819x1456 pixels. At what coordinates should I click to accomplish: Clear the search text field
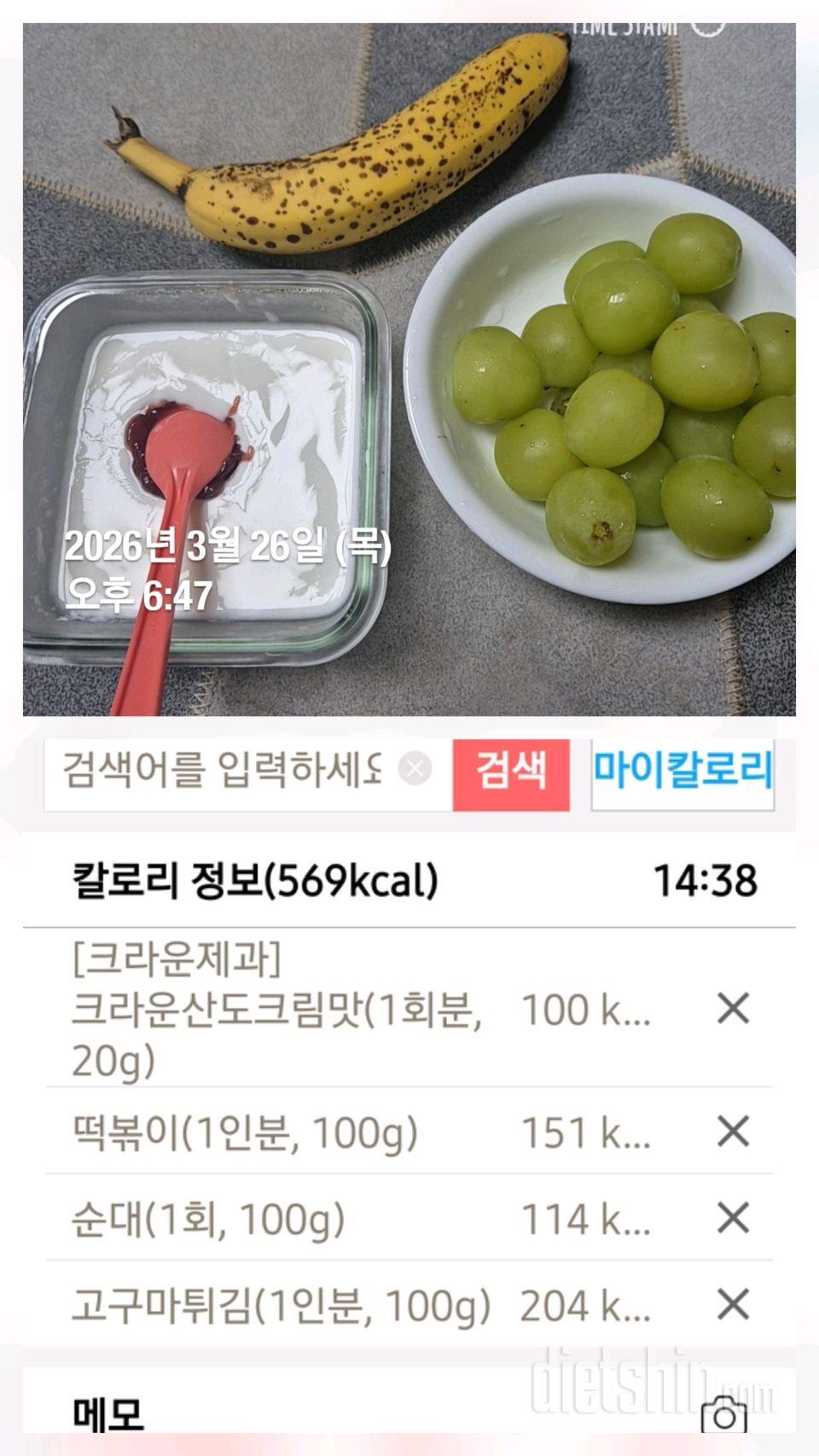415,770
